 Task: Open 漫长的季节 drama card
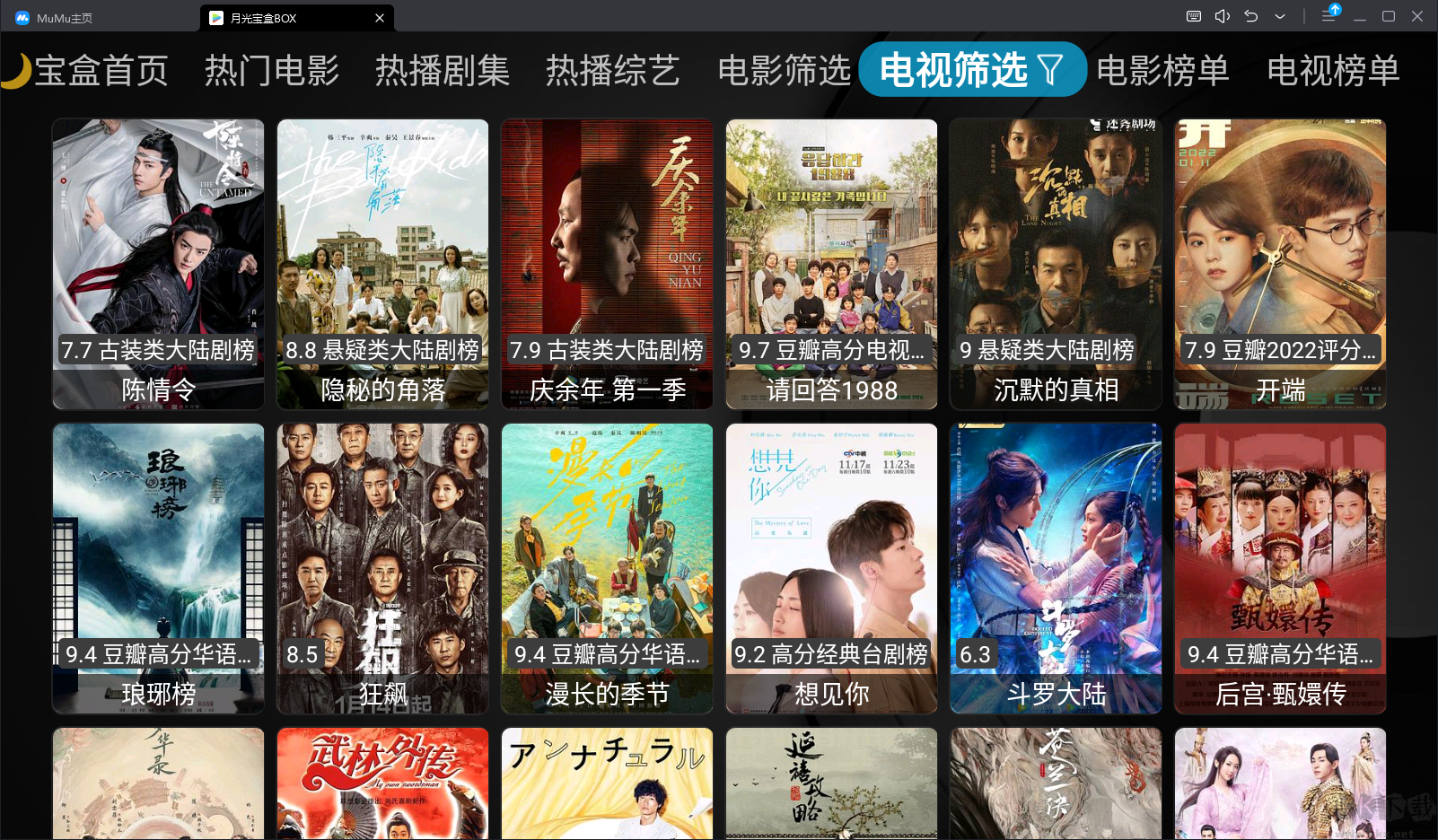607,568
